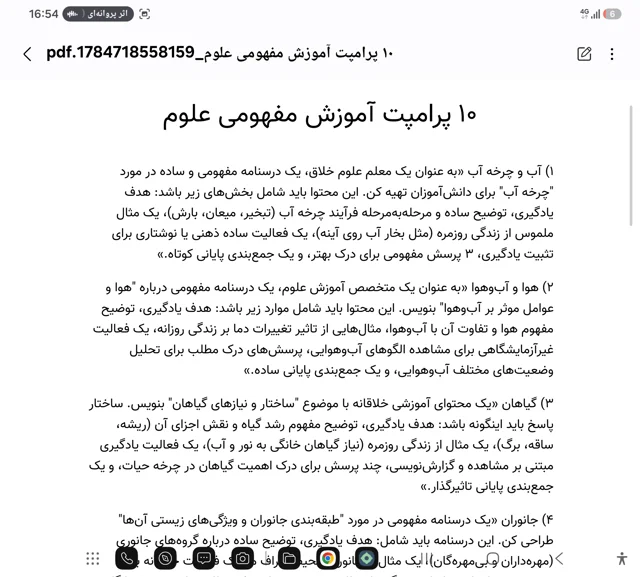Open the Messages app from taskbar

(x=204, y=558)
